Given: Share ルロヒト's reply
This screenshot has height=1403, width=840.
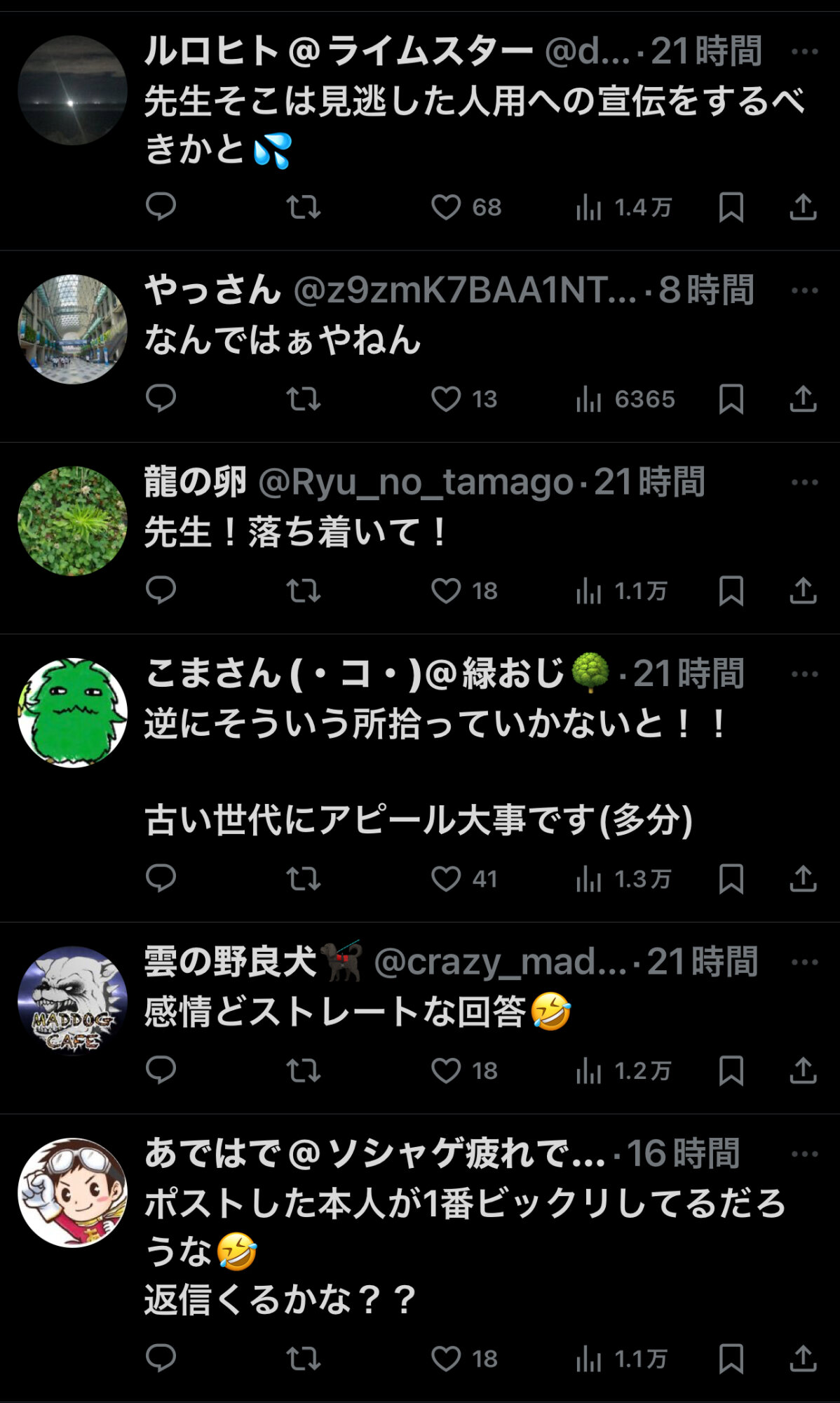Looking at the screenshot, I should click(x=803, y=208).
